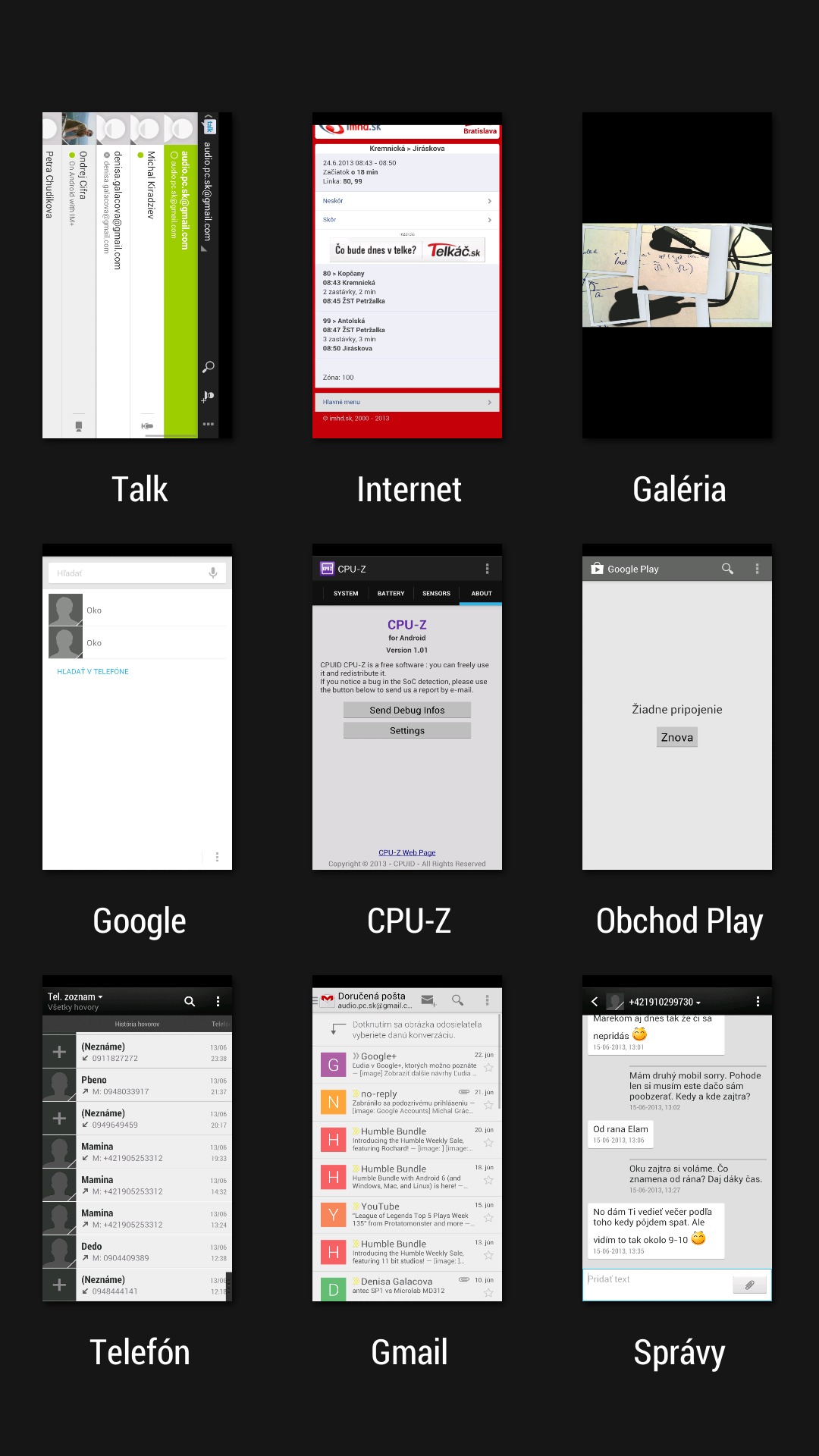
Task: Switch to the Internet browser card
Action: (x=407, y=275)
